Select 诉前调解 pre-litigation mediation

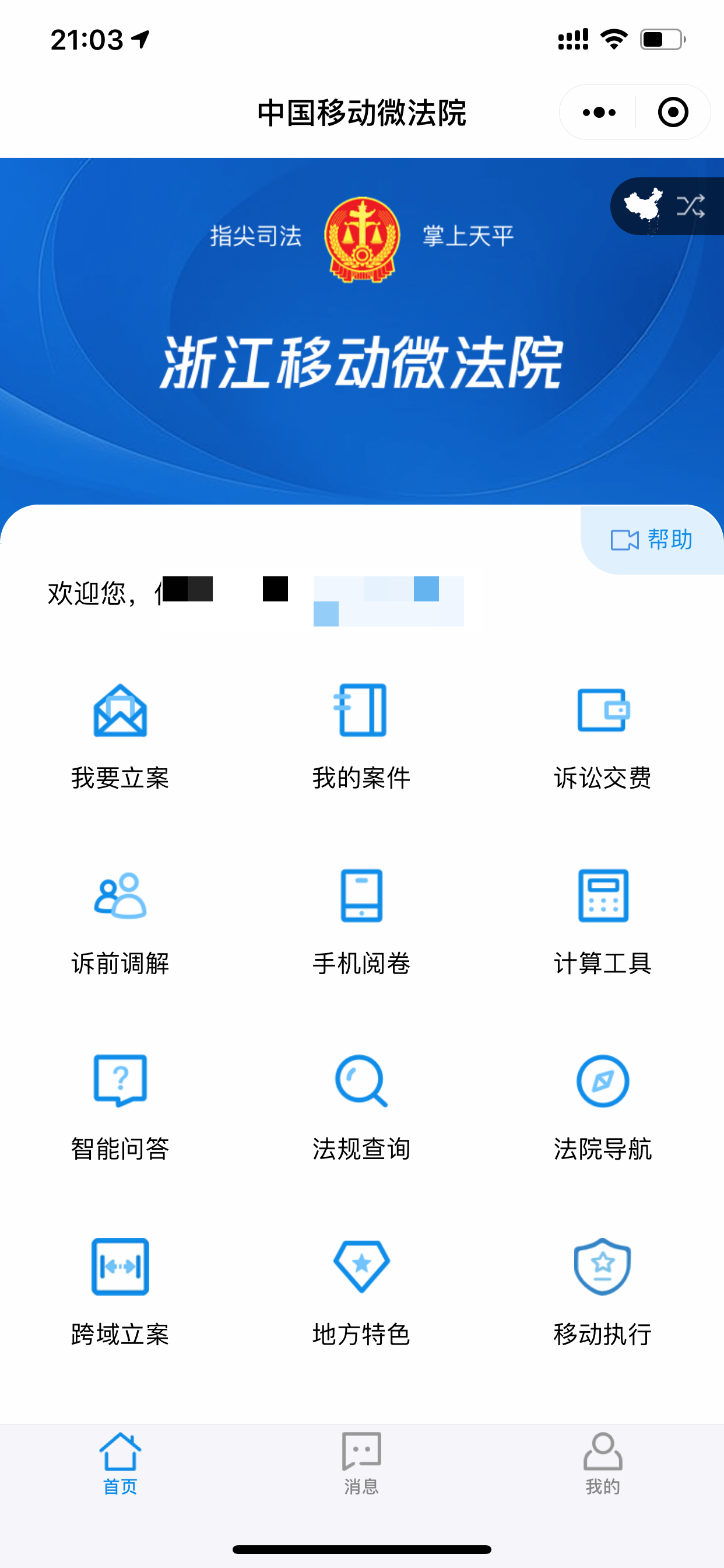click(120, 922)
